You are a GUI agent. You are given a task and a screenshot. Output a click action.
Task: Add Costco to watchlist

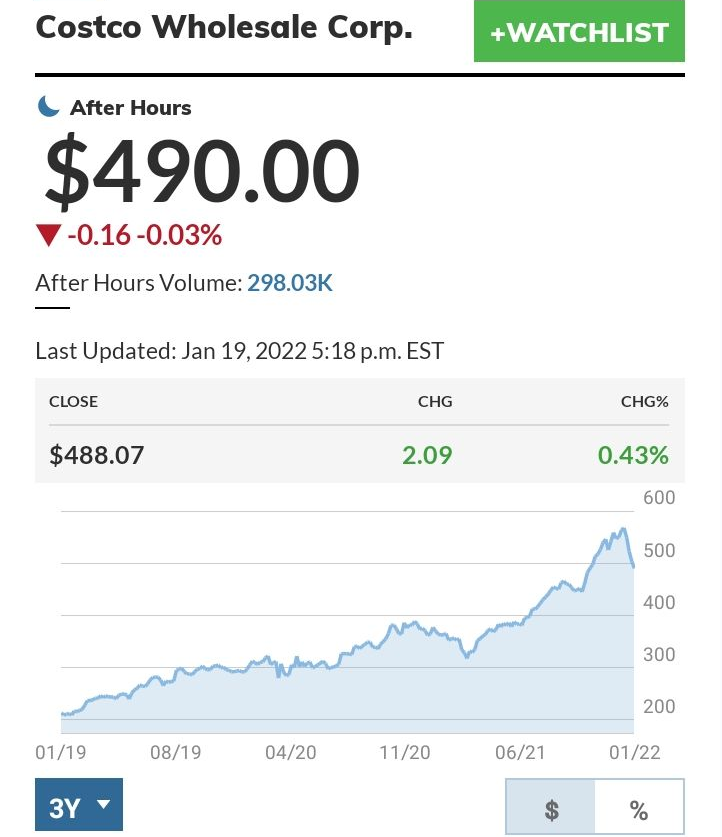pyautogui.click(x=579, y=32)
